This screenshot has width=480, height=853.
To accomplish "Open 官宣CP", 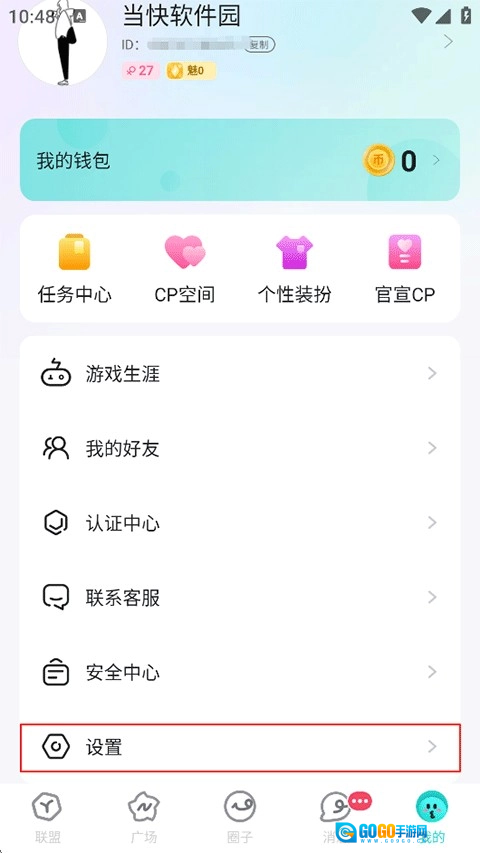I will tap(405, 269).
